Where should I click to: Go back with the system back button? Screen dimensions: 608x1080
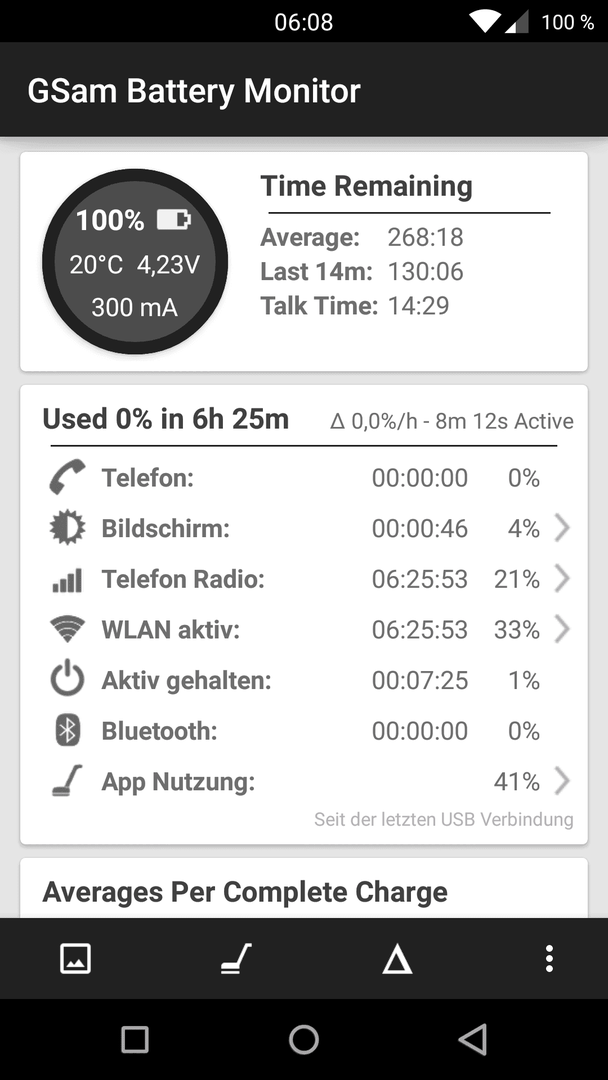pyautogui.click(x=473, y=1039)
